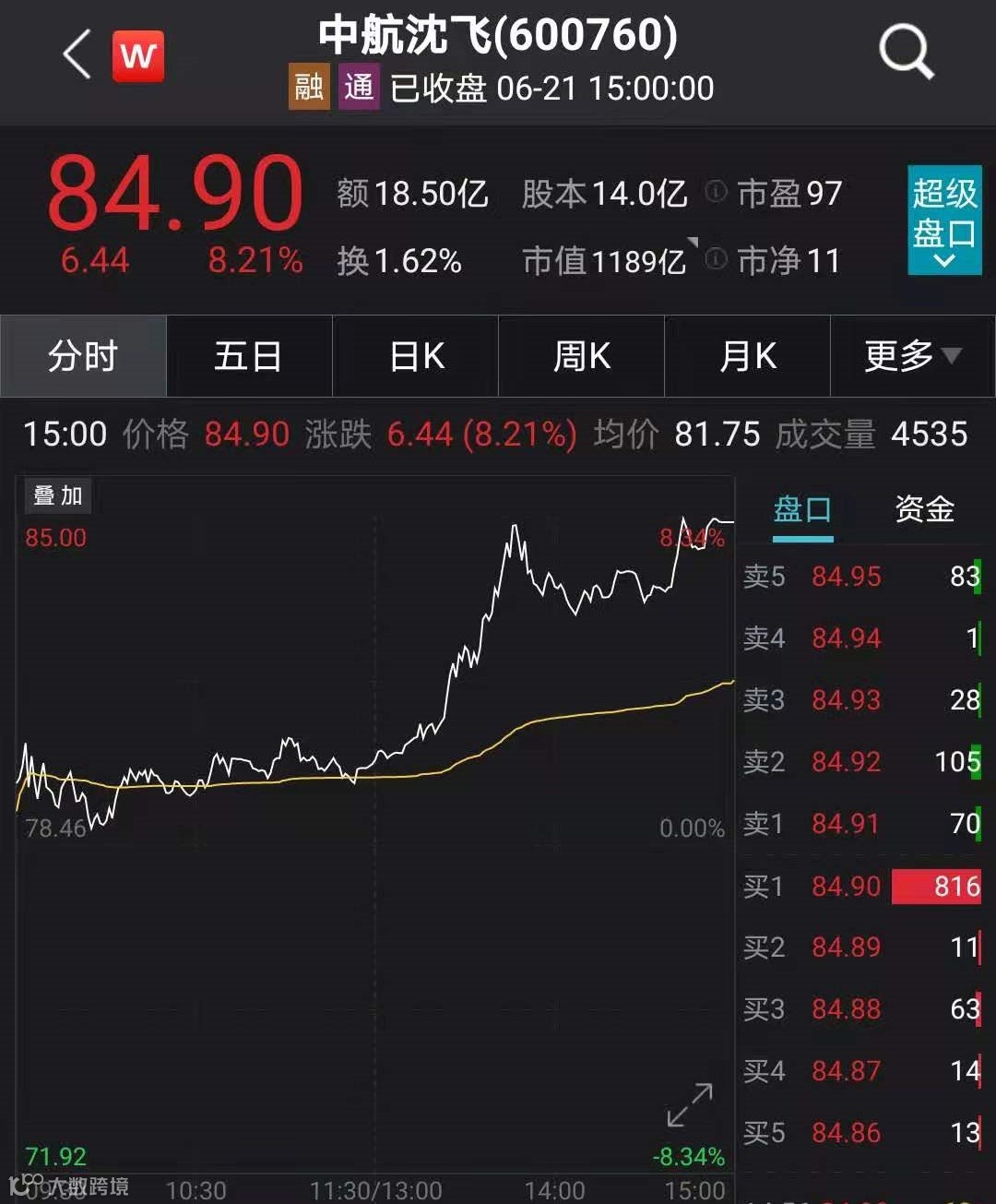
Task: Open the 日K chart tab
Action: coord(416,356)
